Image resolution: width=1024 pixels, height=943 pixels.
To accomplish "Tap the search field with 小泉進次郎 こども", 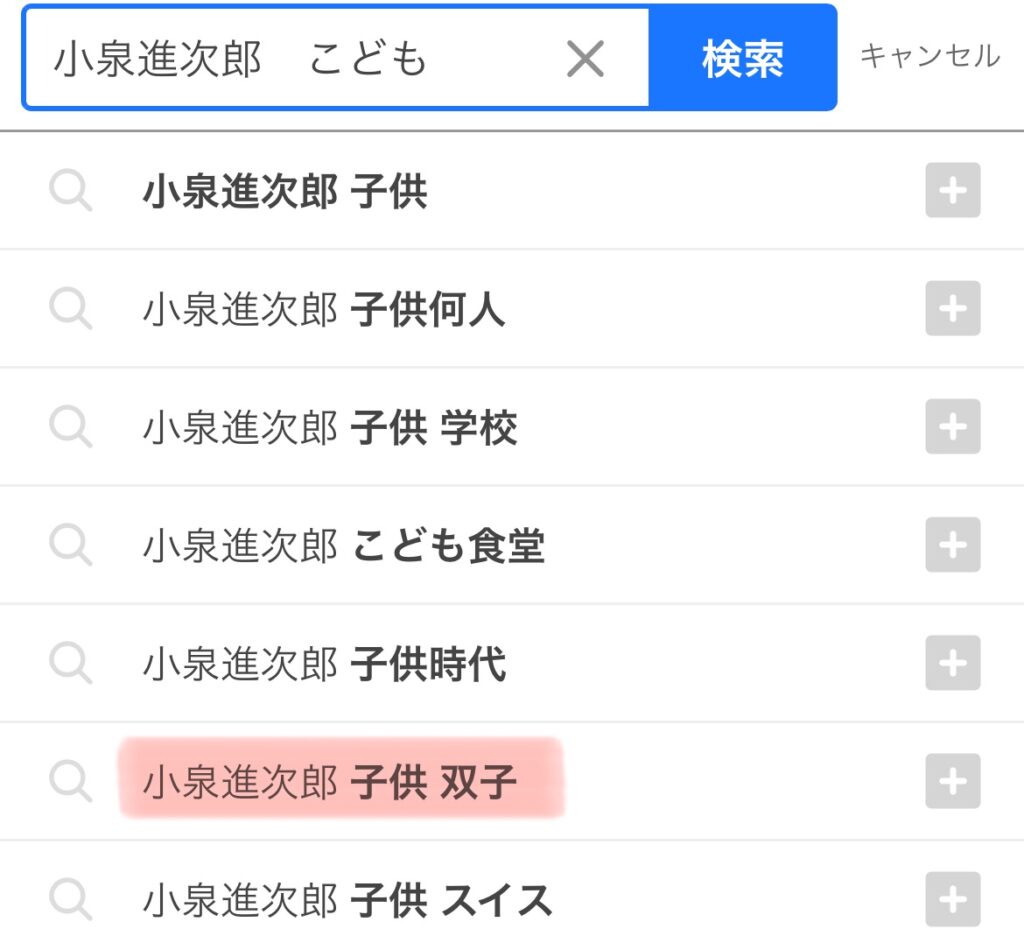I will point(290,60).
